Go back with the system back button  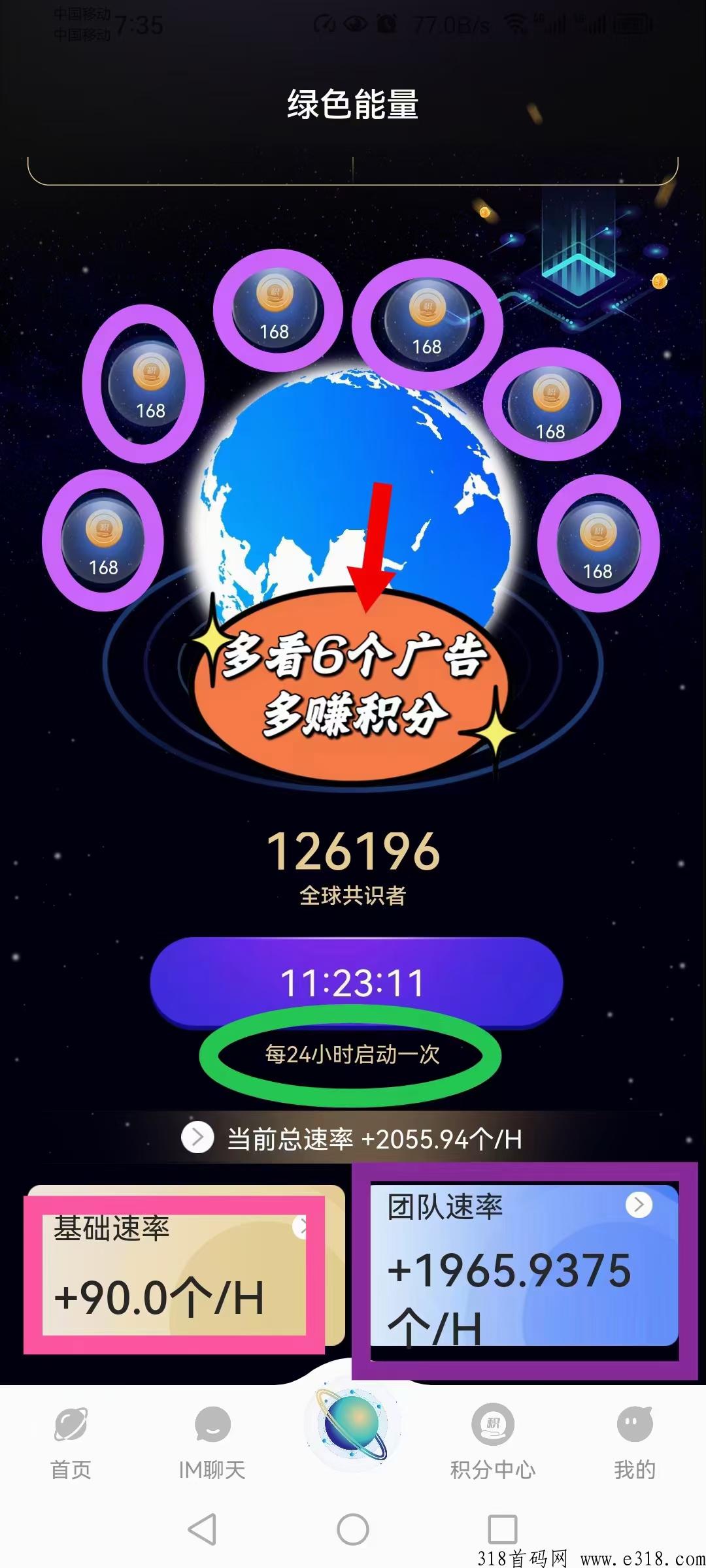pyautogui.click(x=202, y=1529)
